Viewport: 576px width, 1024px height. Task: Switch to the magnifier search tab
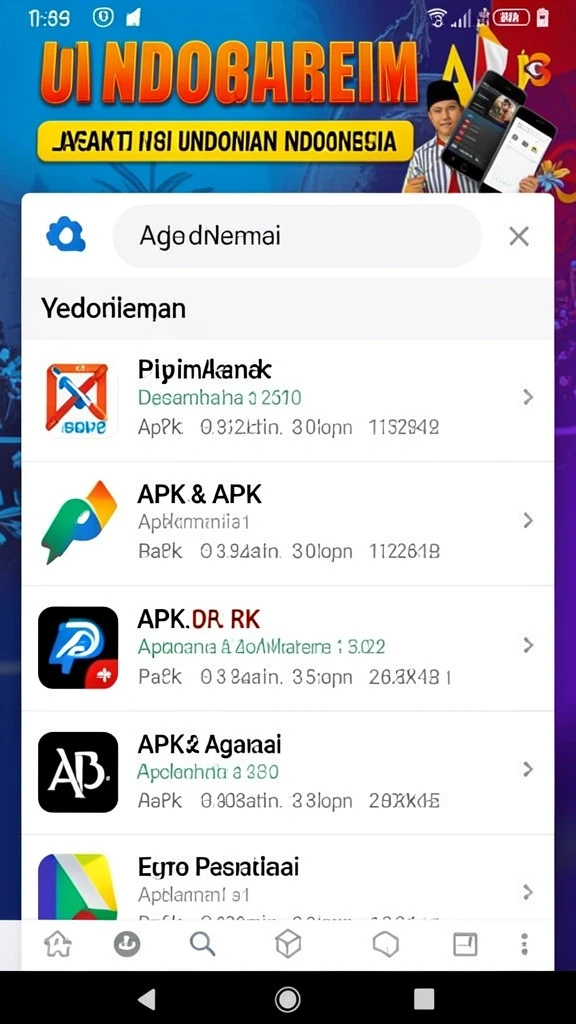tap(202, 944)
